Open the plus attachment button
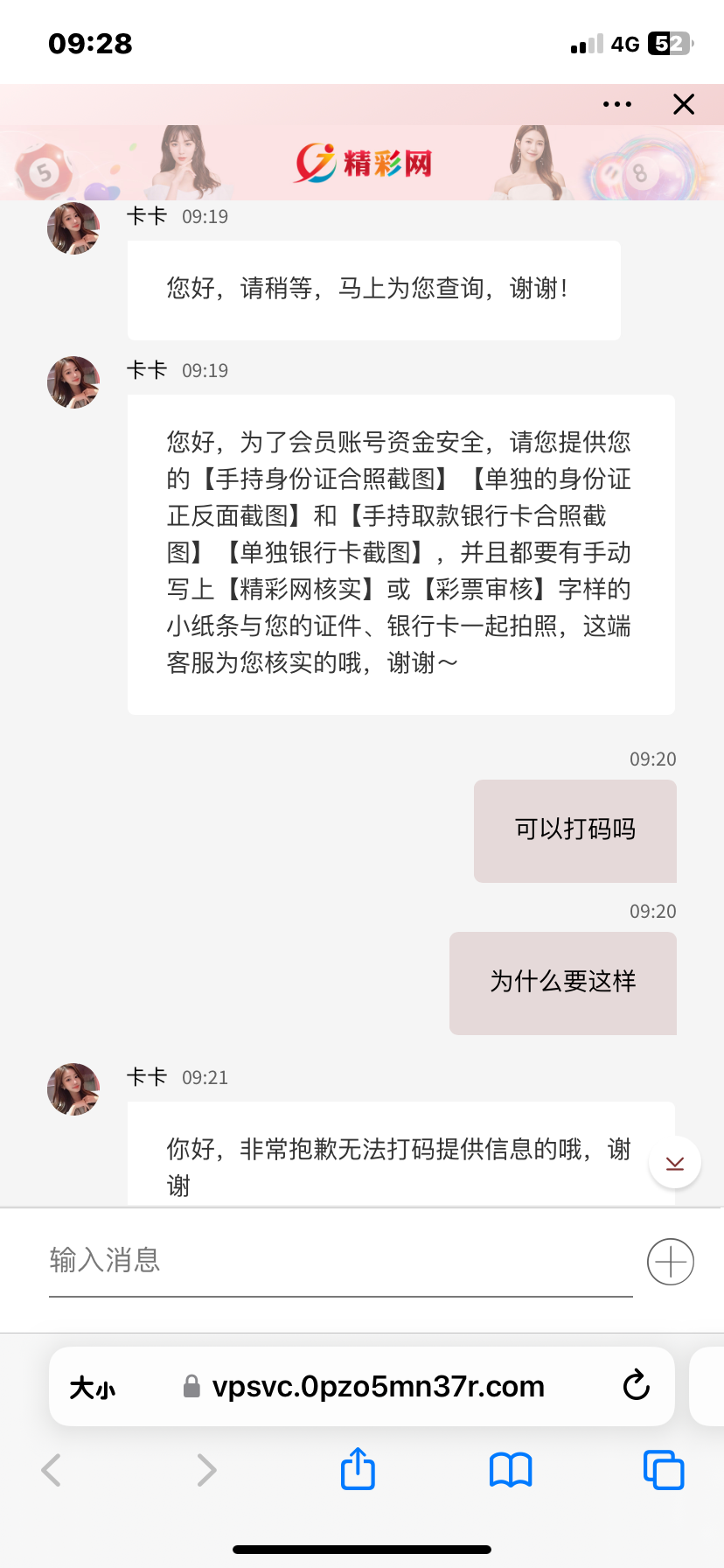 coord(671,1262)
